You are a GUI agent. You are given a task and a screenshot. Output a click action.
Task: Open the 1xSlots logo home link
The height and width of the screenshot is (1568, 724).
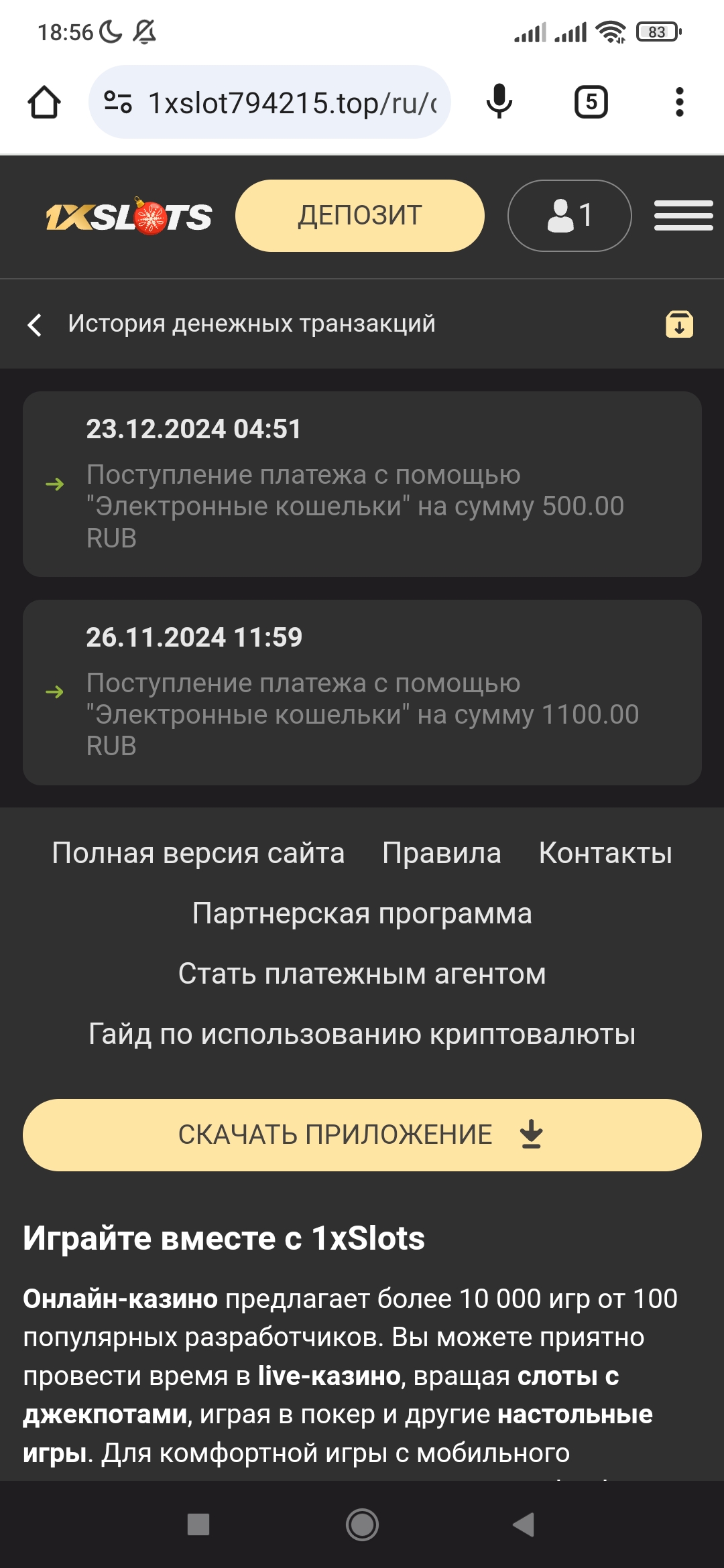pyautogui.click(x=129, y=216)
